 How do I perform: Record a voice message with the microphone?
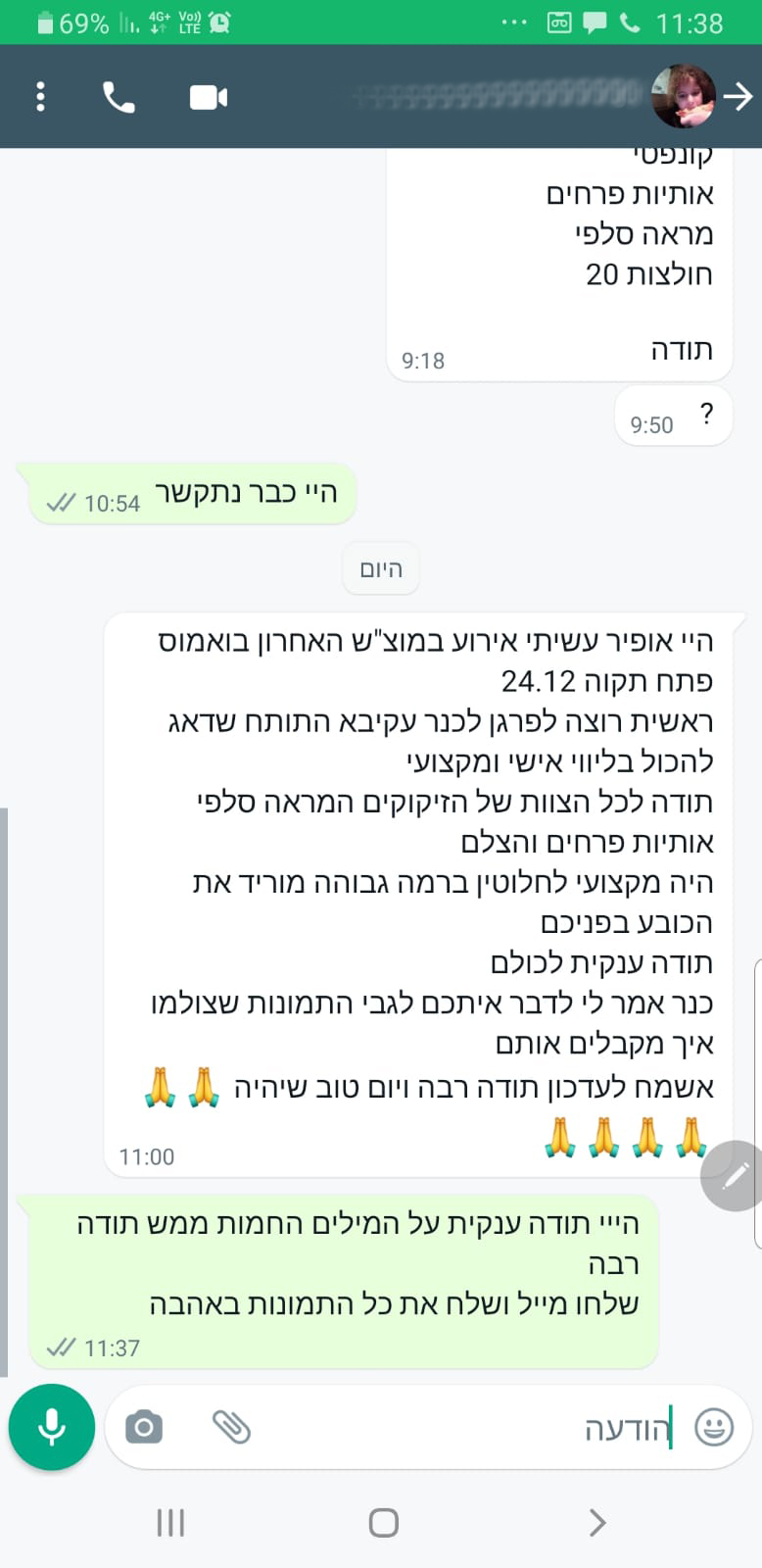[52, 1427]
